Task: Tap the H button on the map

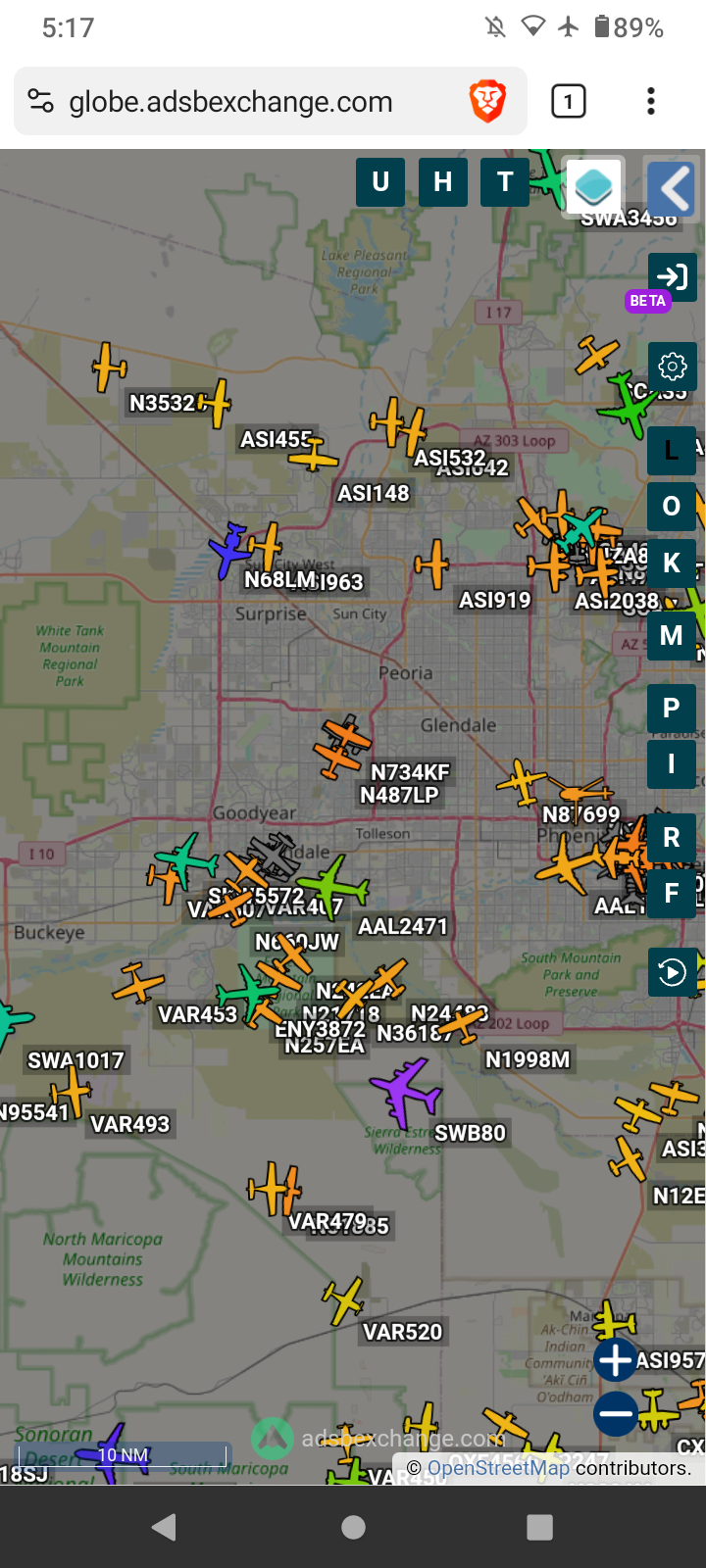Action: (x=443, y=181)
